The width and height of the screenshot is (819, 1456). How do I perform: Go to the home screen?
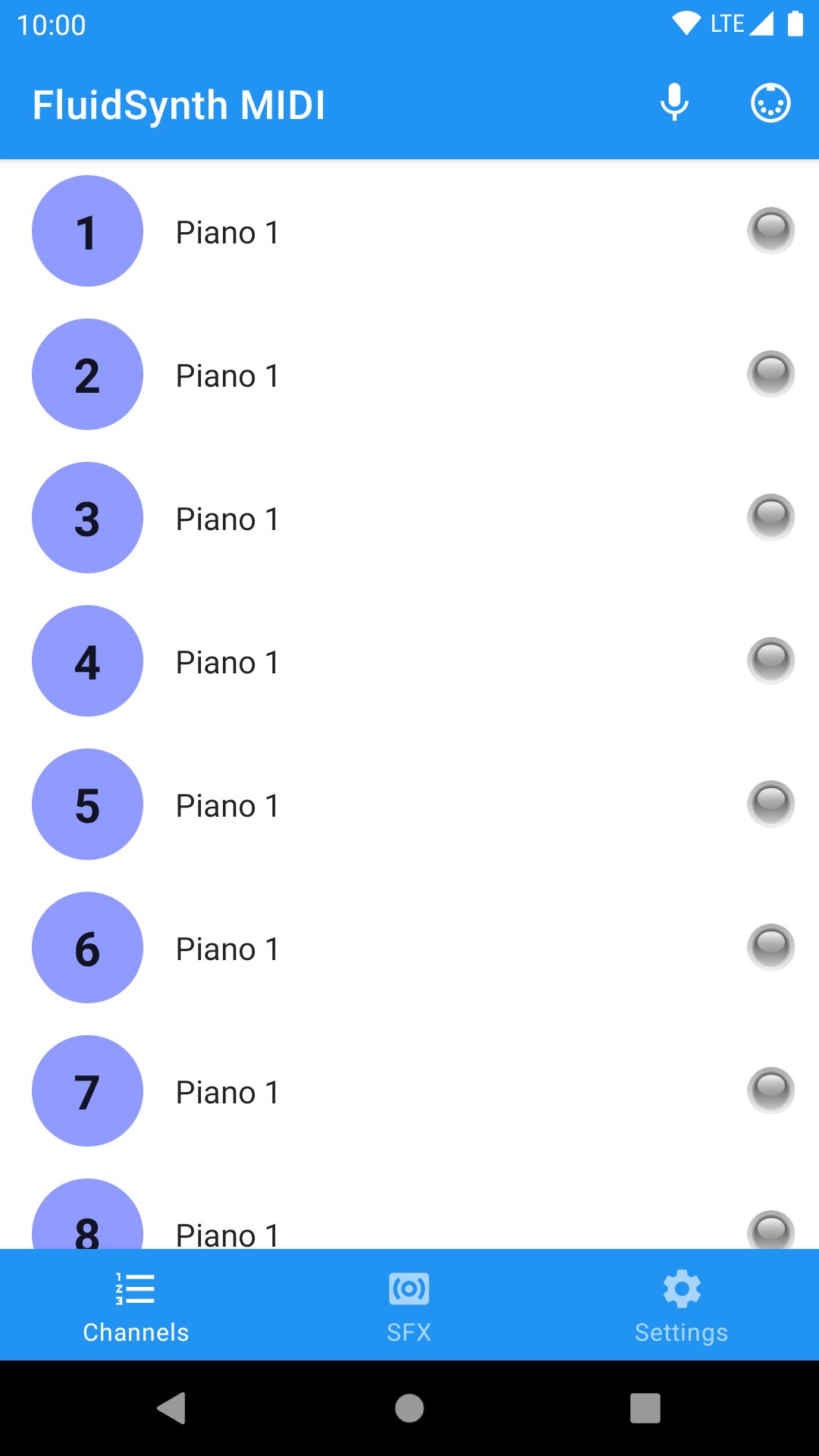click(409, 1408)
